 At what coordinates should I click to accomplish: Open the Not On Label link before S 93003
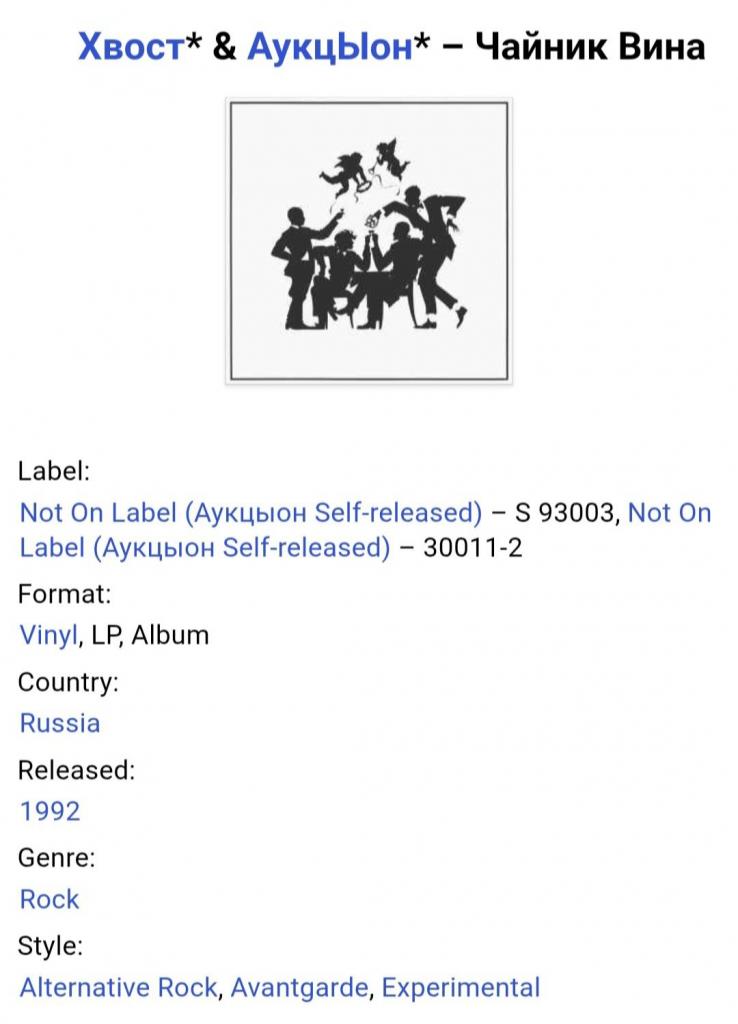[251, 513]
